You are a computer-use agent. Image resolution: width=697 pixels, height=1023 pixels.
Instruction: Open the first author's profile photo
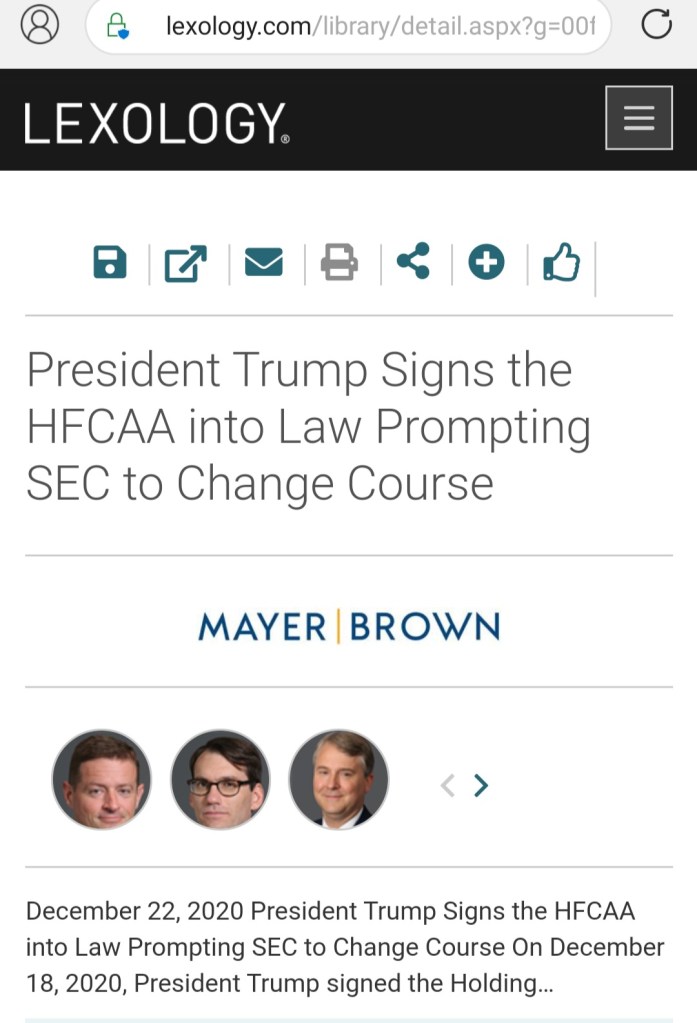coord(102,780)
